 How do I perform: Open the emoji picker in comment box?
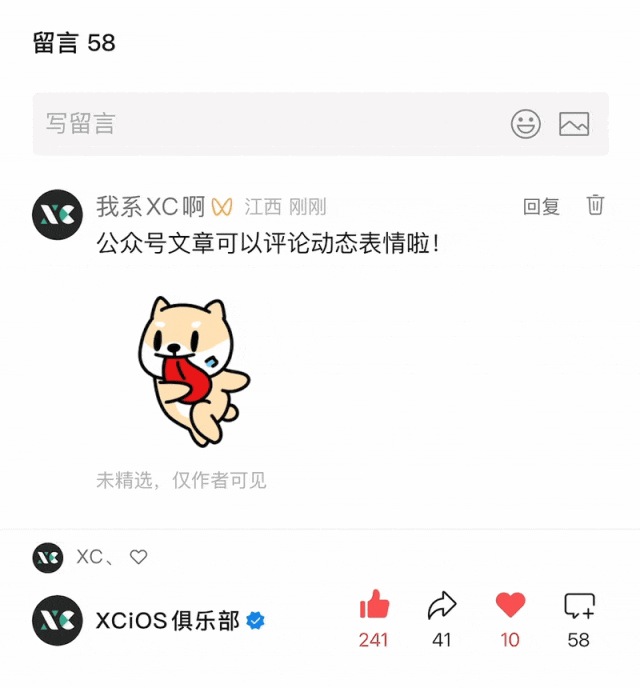coord(526,124)
